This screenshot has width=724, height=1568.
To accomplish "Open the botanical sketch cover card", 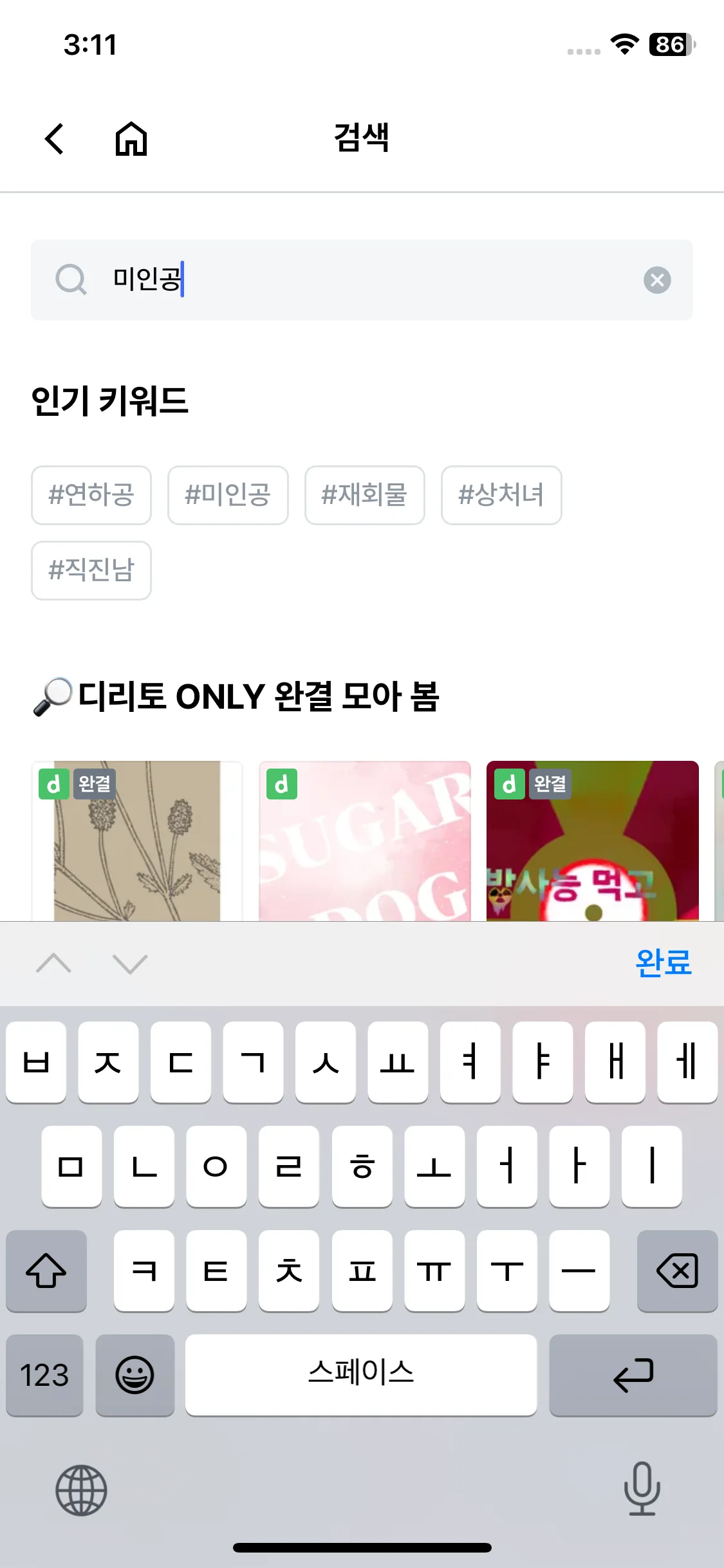I will coord(137,841).
